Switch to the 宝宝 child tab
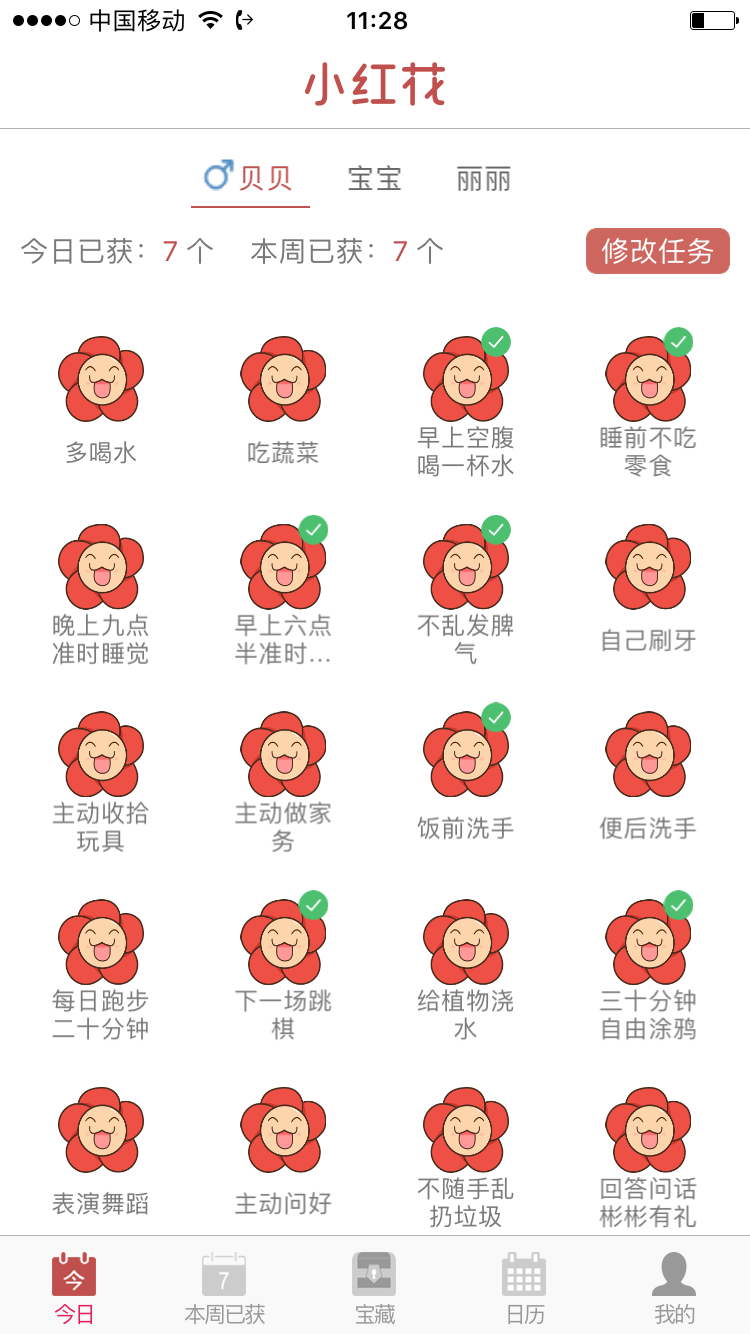This screenshot has height=1334, width=750. (x=375, y=179)
